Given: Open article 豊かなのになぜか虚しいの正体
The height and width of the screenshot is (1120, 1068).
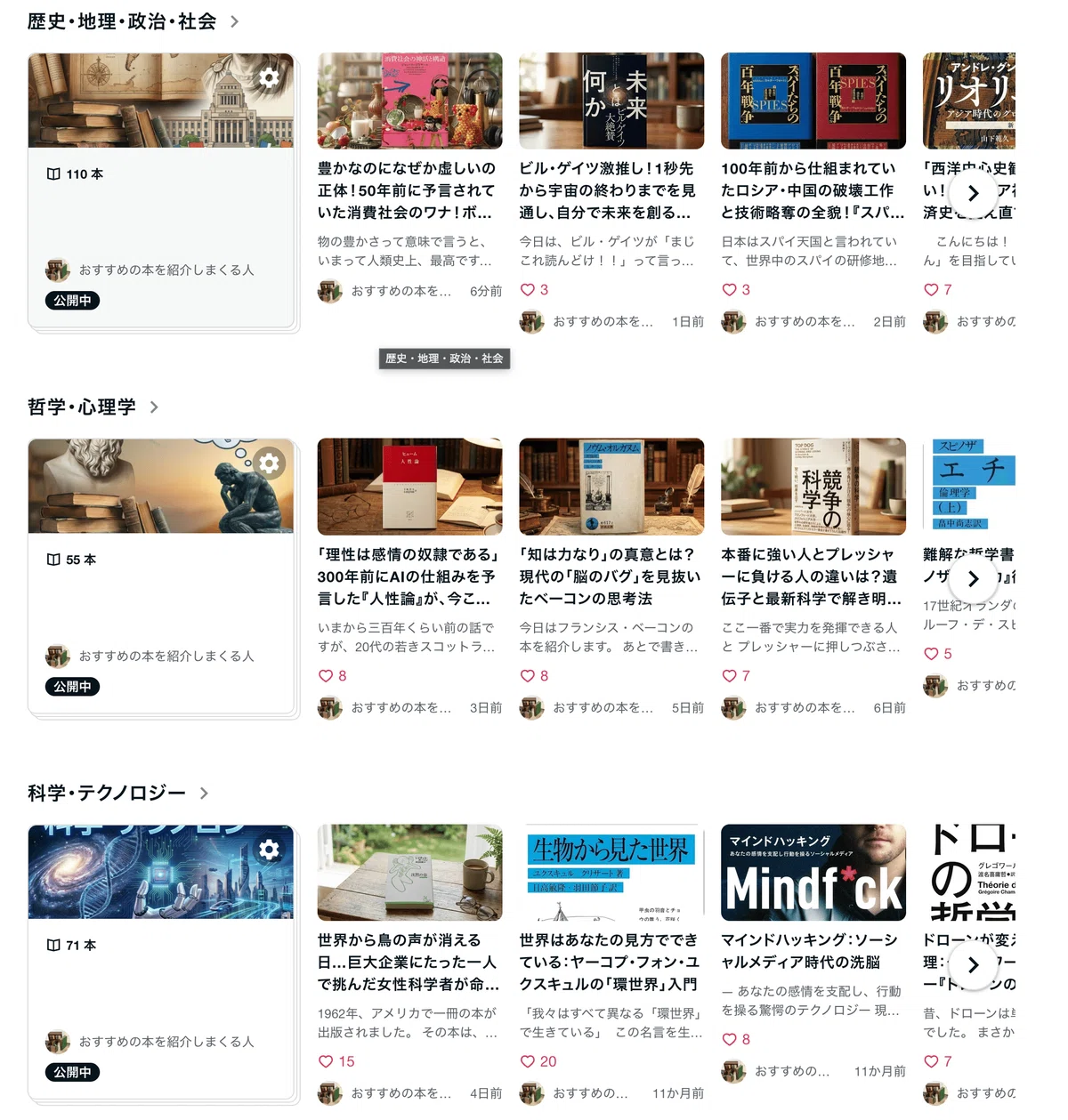Looking at the screenshot, I should pos(409,190).
